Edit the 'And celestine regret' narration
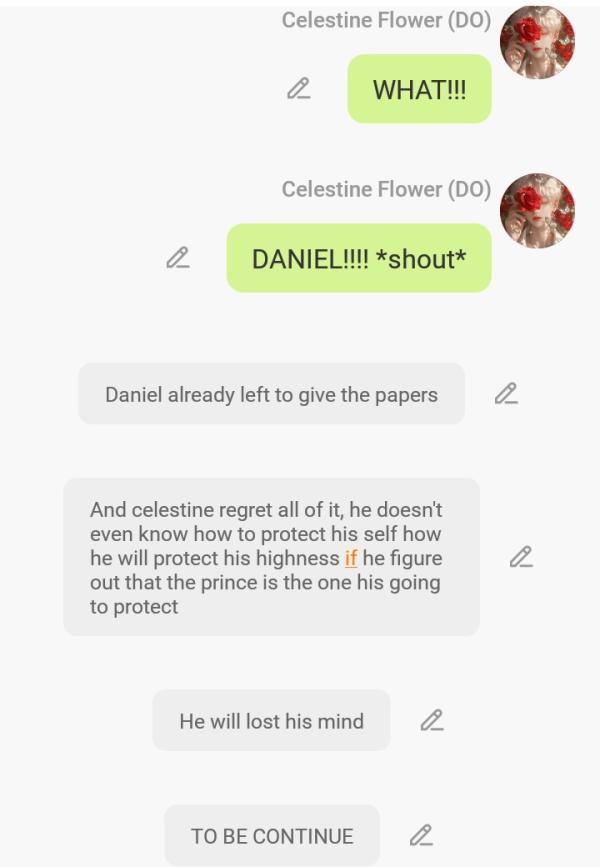Image resolution: width=600 pixels, height=867 pixels. [520, 557]
